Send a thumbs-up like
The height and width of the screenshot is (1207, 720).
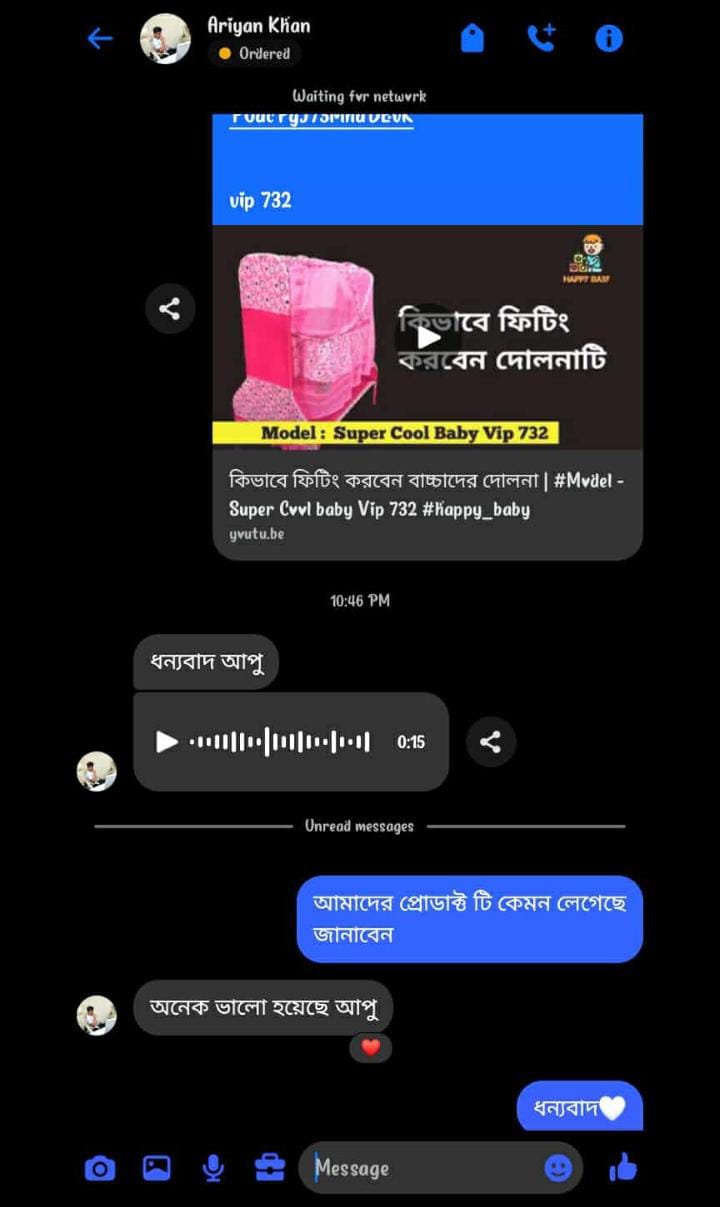tap(623, 1167)
